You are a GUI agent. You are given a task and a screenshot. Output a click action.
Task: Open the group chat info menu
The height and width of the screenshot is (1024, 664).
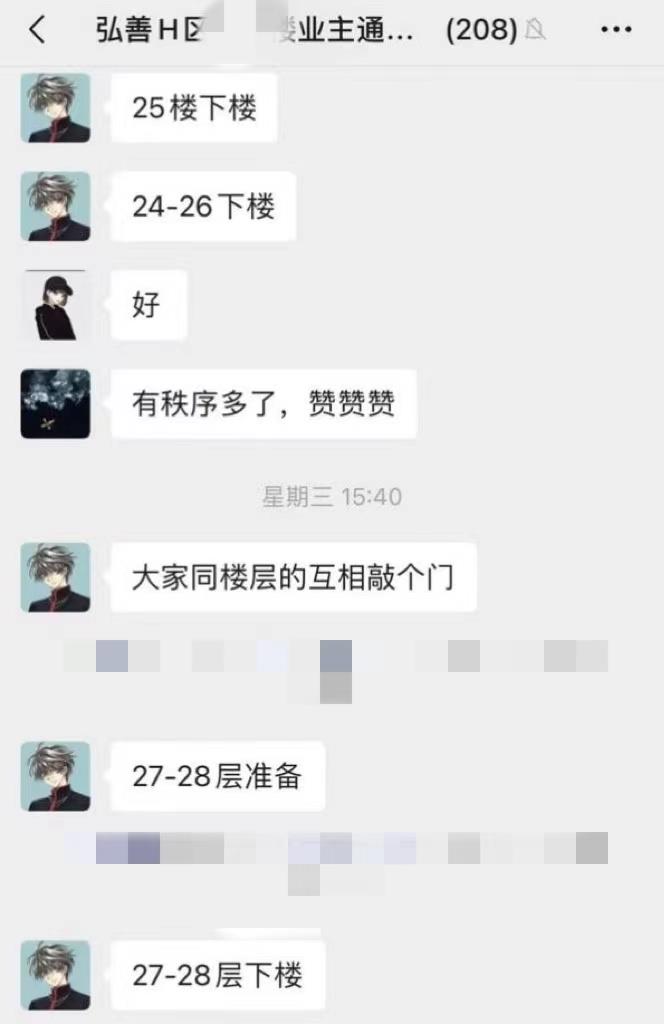tap(616, 30)
